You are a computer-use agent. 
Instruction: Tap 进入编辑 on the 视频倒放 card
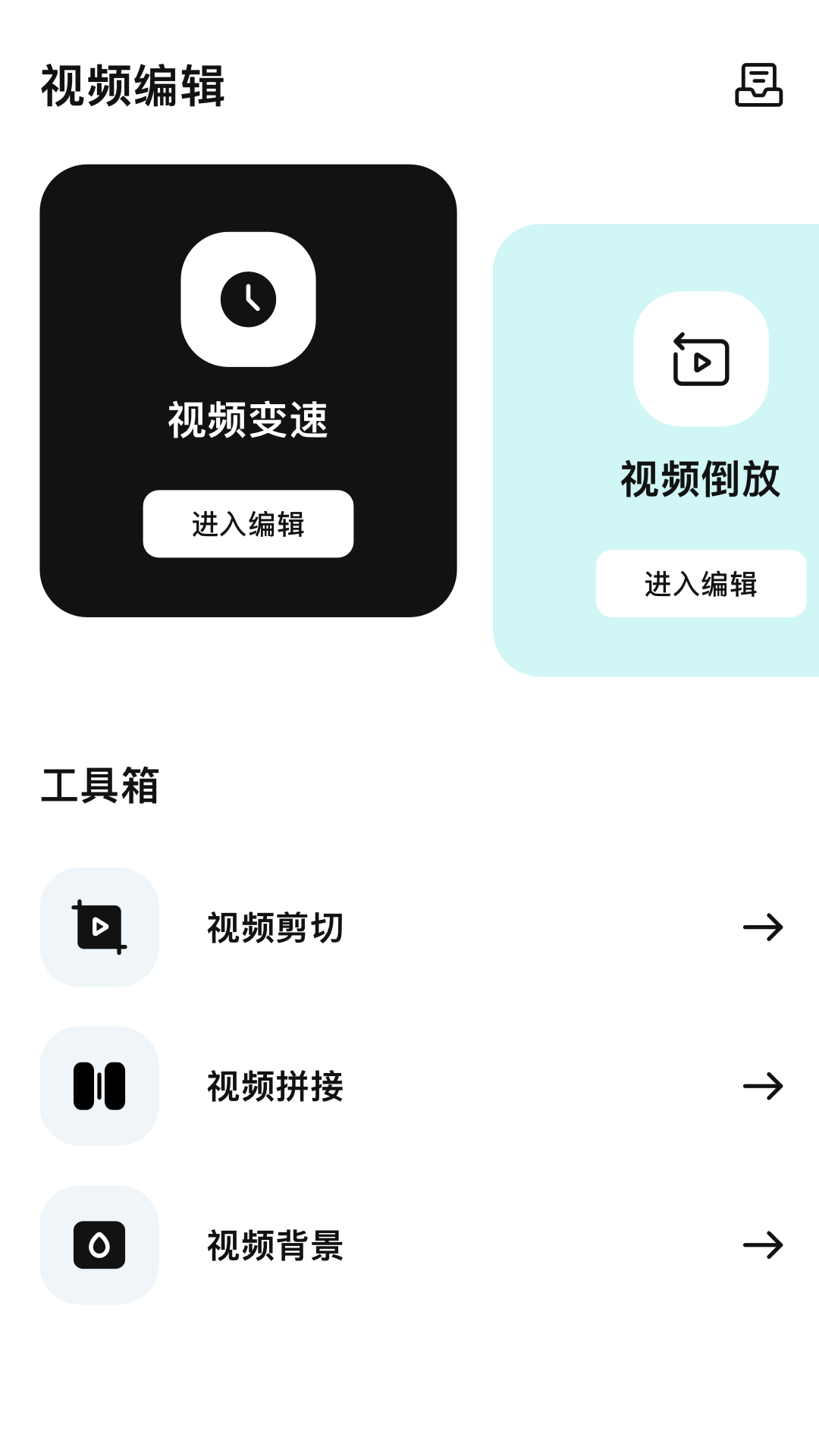coord(701,584)
